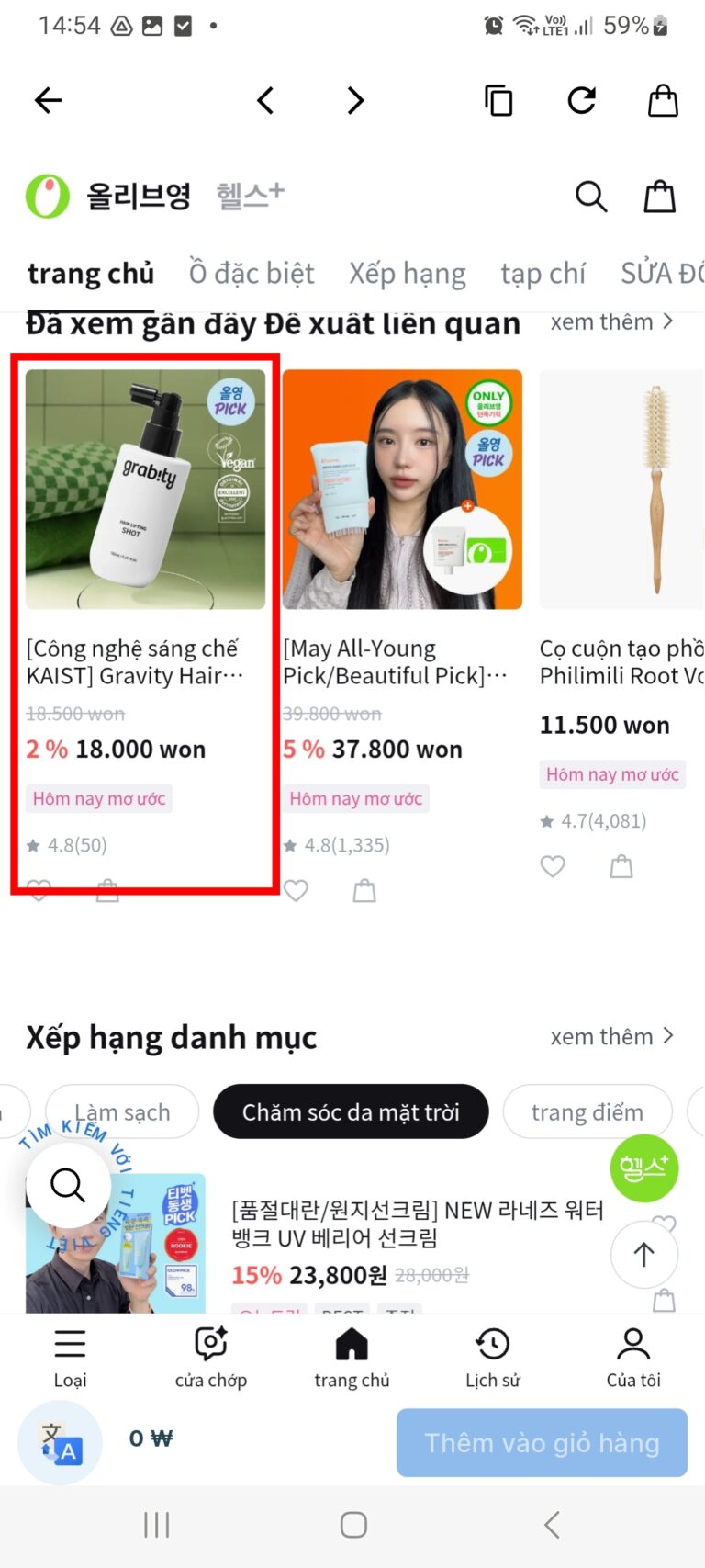
Task: See more recently viewed recommendations
Action: 612,322
